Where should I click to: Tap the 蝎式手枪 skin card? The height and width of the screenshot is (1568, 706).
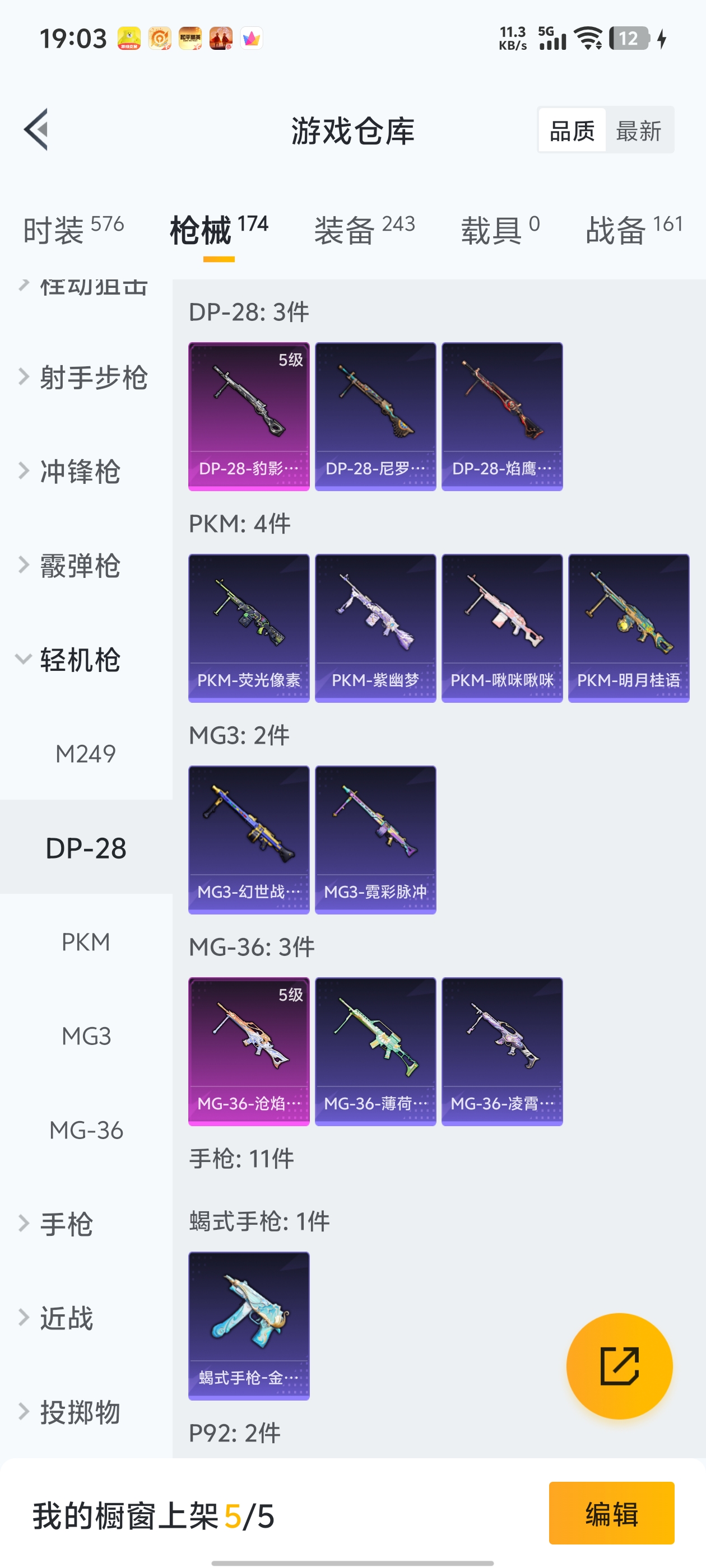[249, 1325]
